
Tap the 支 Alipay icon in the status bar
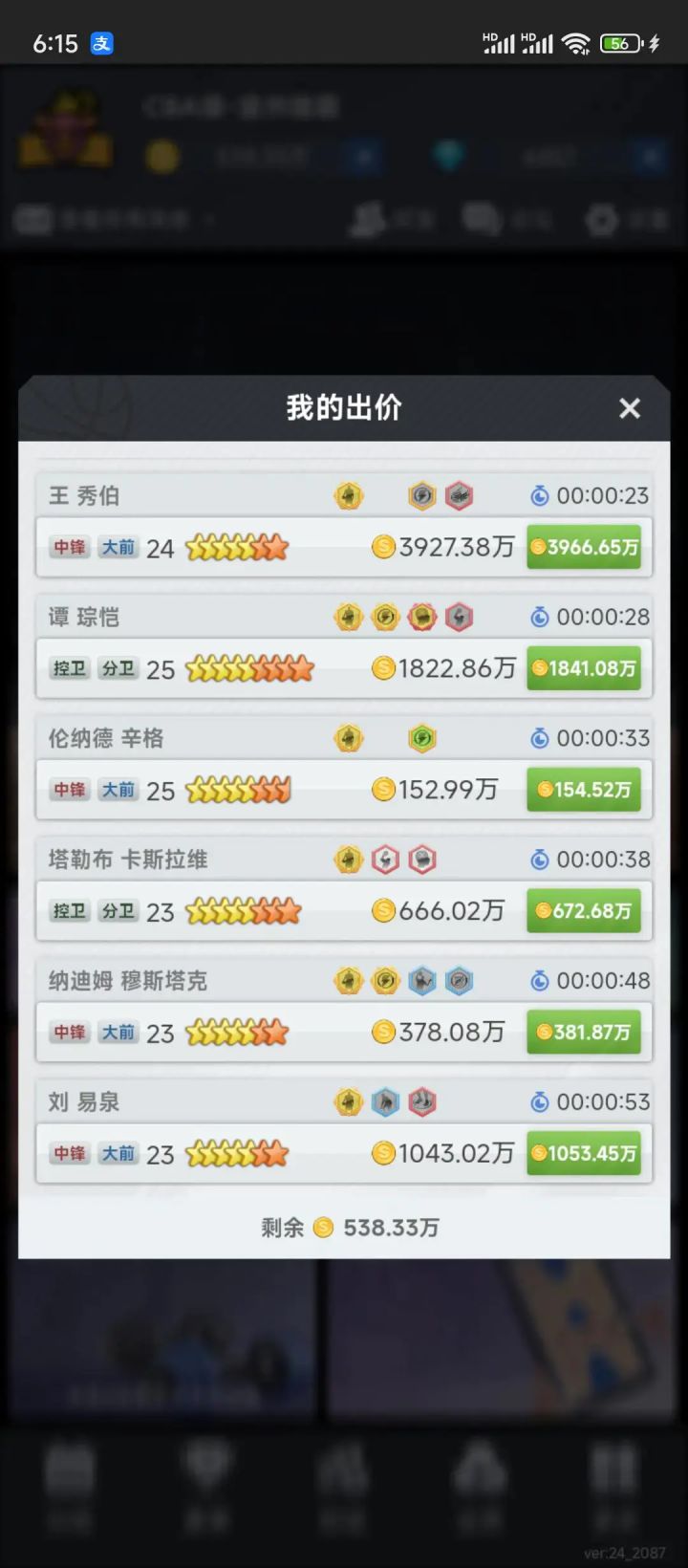click(102, 43)
